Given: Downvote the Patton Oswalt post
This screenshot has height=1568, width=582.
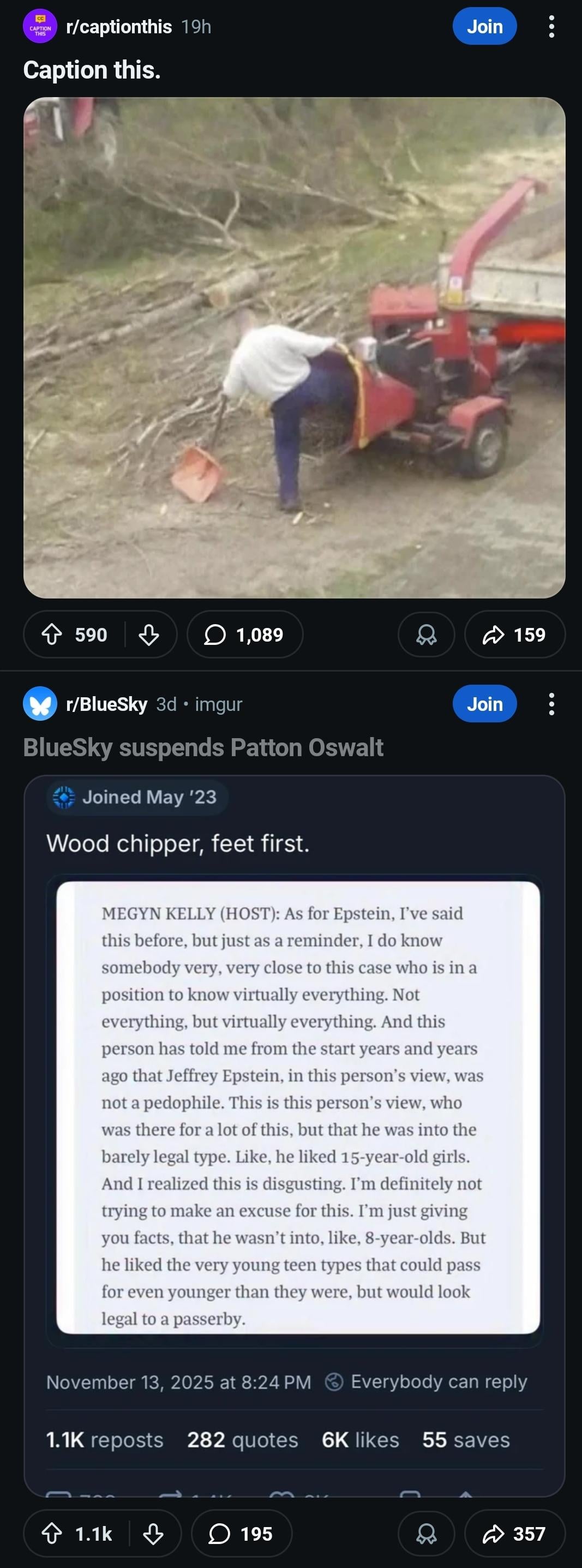Looking at the screenshot, I should (x=153, y=1533).
